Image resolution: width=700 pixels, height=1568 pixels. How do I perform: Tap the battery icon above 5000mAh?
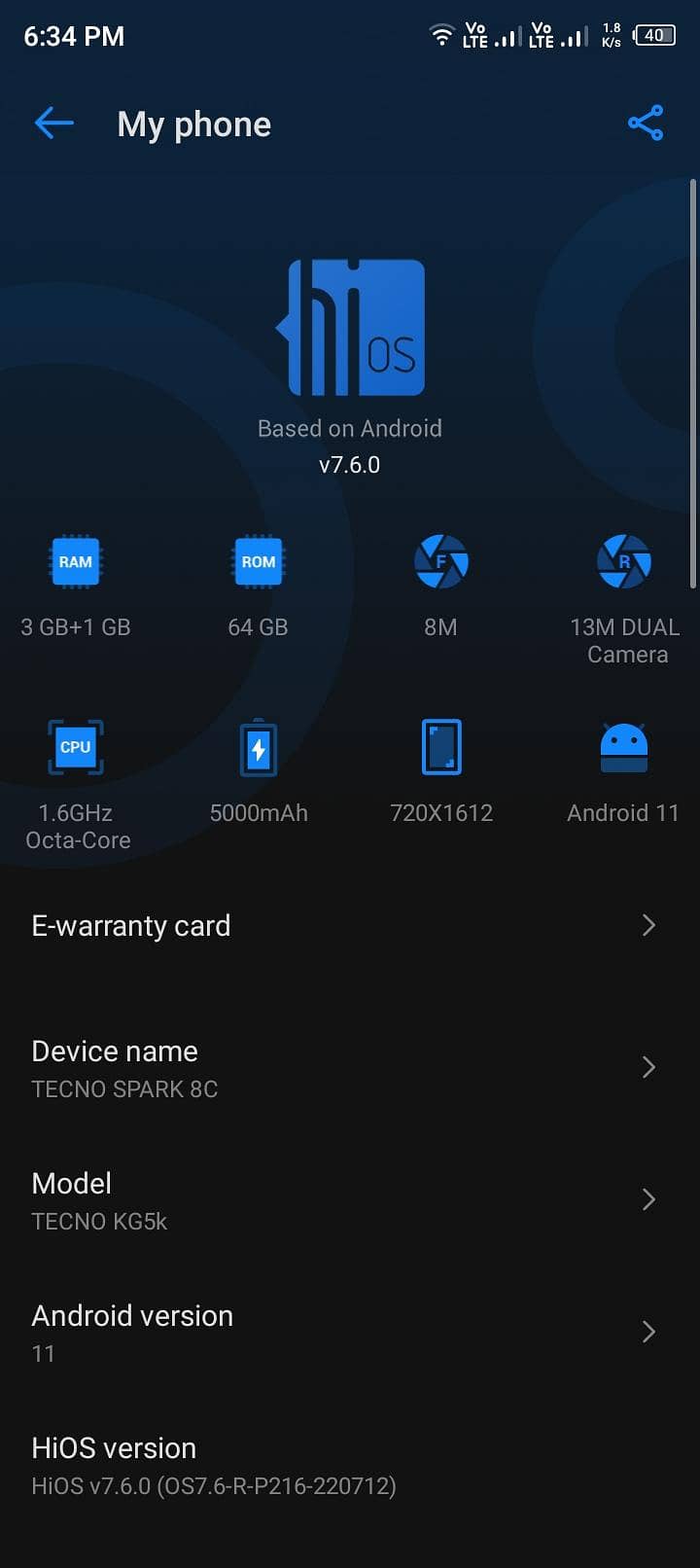pyautogui.click(x=258, y=747)
